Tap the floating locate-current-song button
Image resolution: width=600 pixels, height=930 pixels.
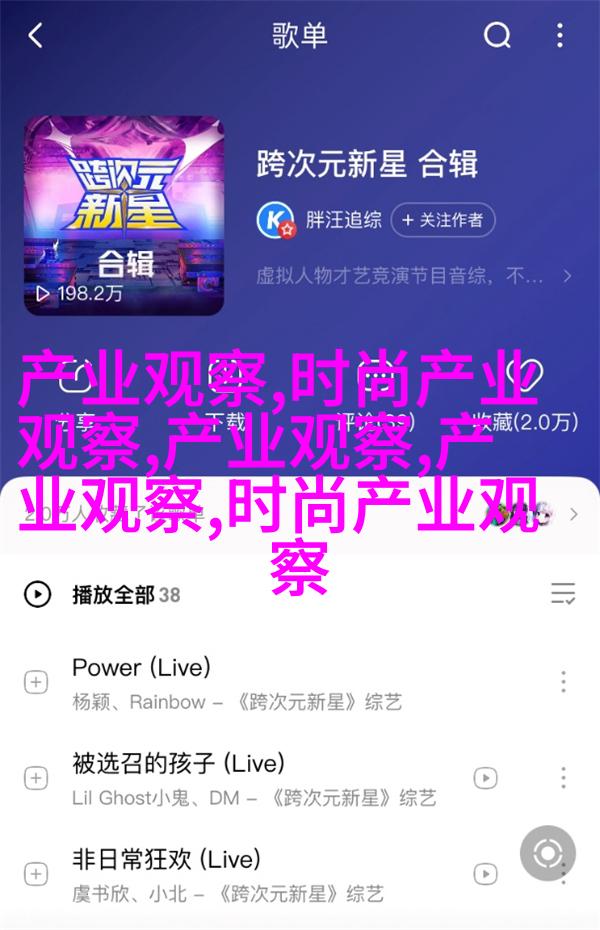[548, 853]
